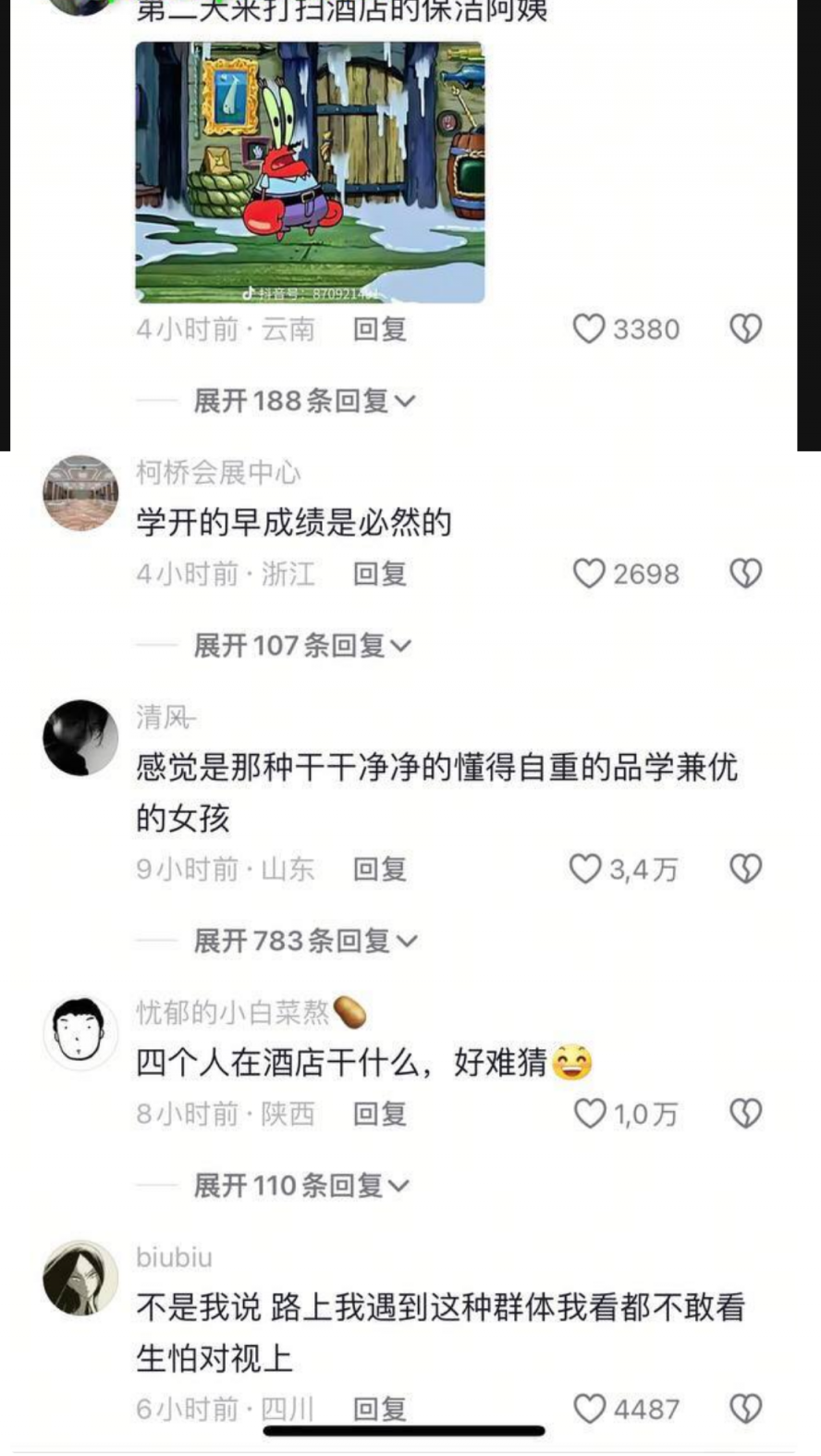Reply to 柯桥会展中心's comment

coord(379,574)
